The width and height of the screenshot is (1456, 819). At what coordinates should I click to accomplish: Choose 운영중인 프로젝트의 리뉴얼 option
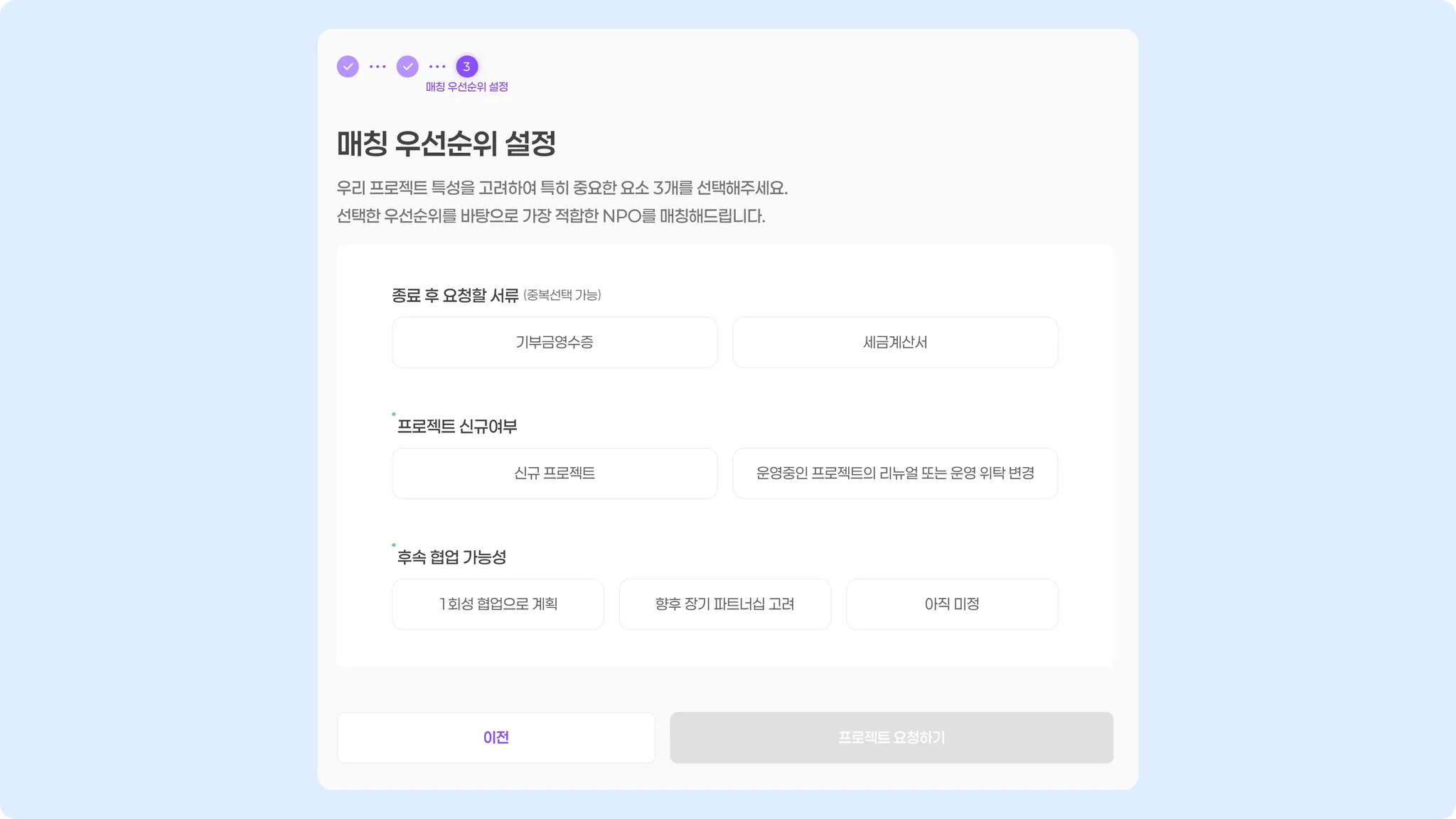click(x=895, y=473)
